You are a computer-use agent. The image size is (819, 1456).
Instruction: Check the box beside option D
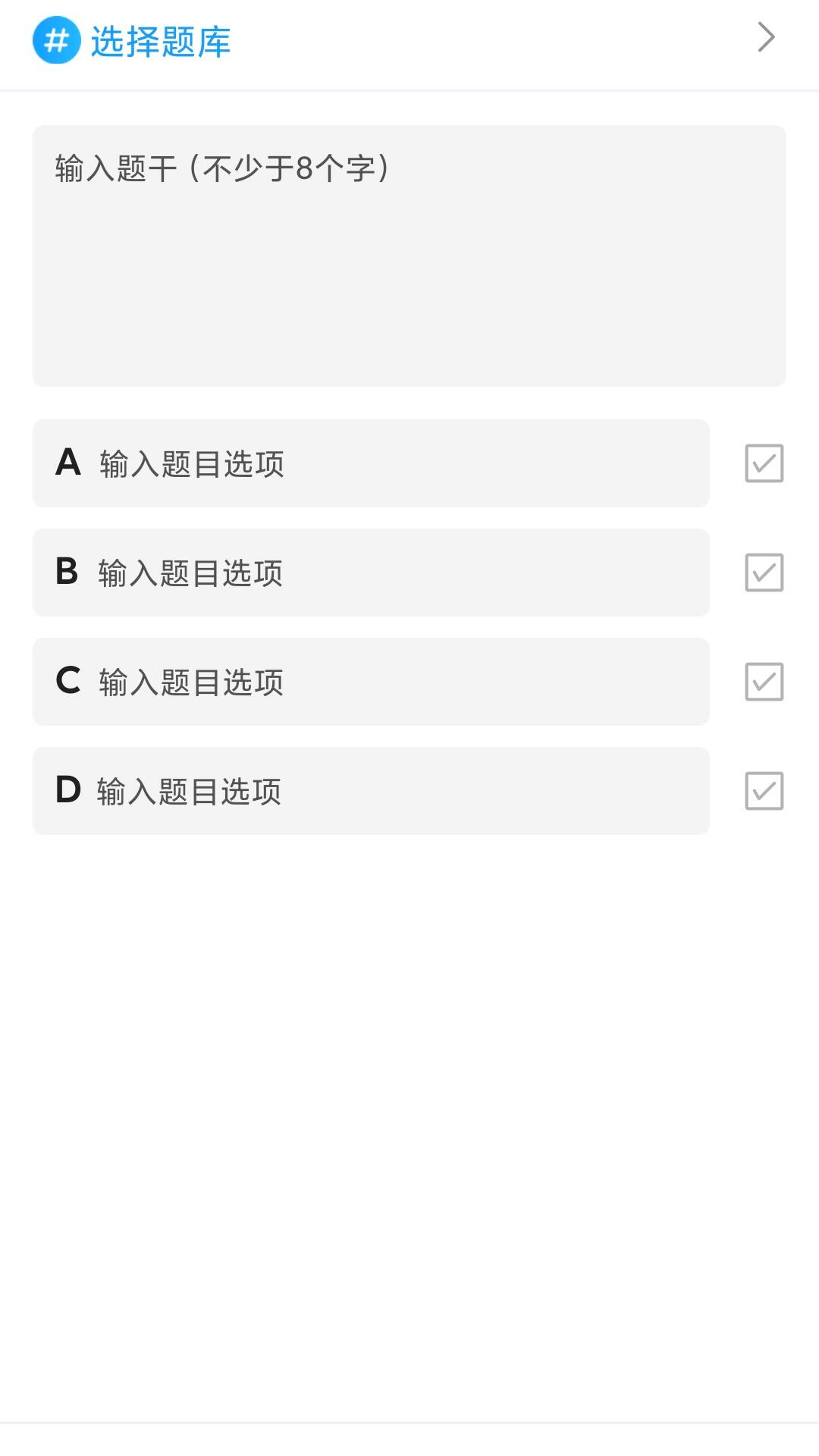coord(764,791)
